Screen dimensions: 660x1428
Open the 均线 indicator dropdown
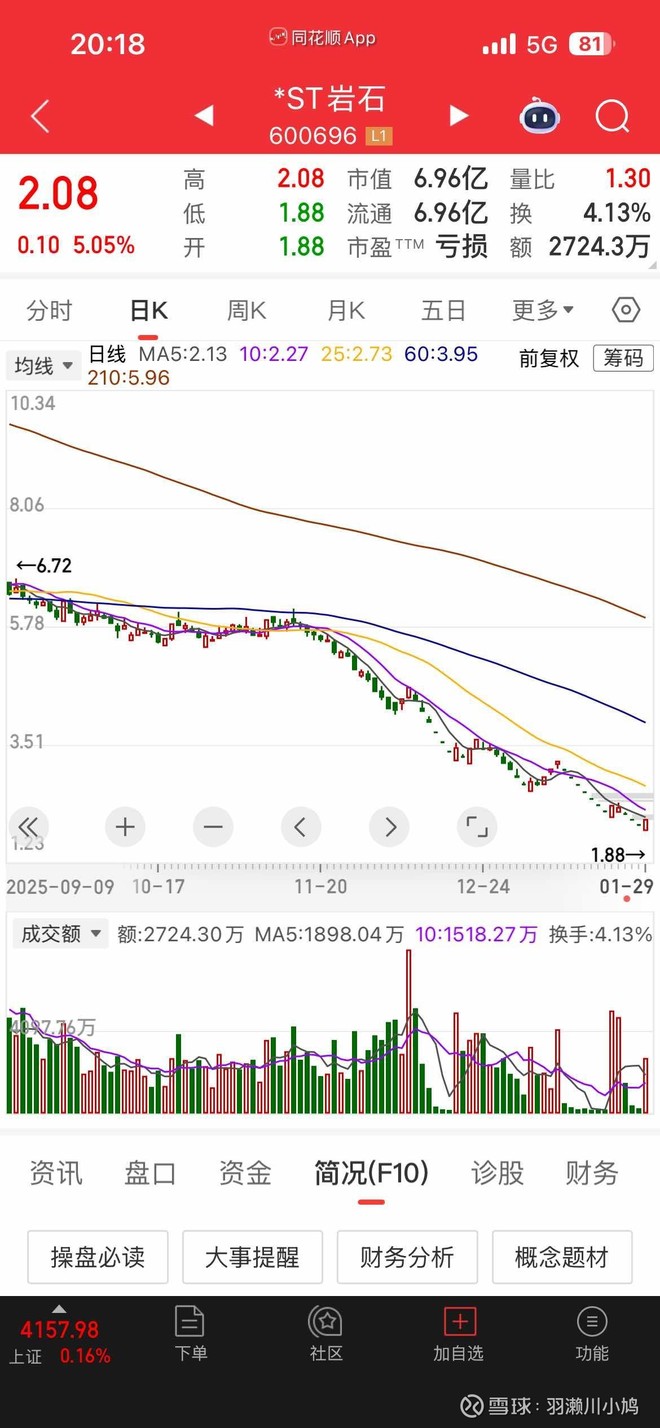(44, 366)
